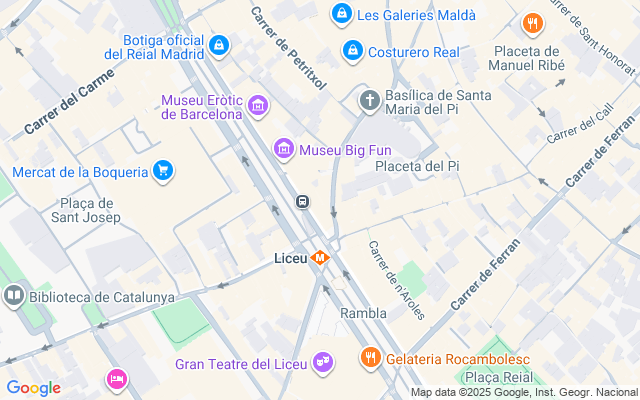Open the Mercat de la Boqueria pin

163,172
